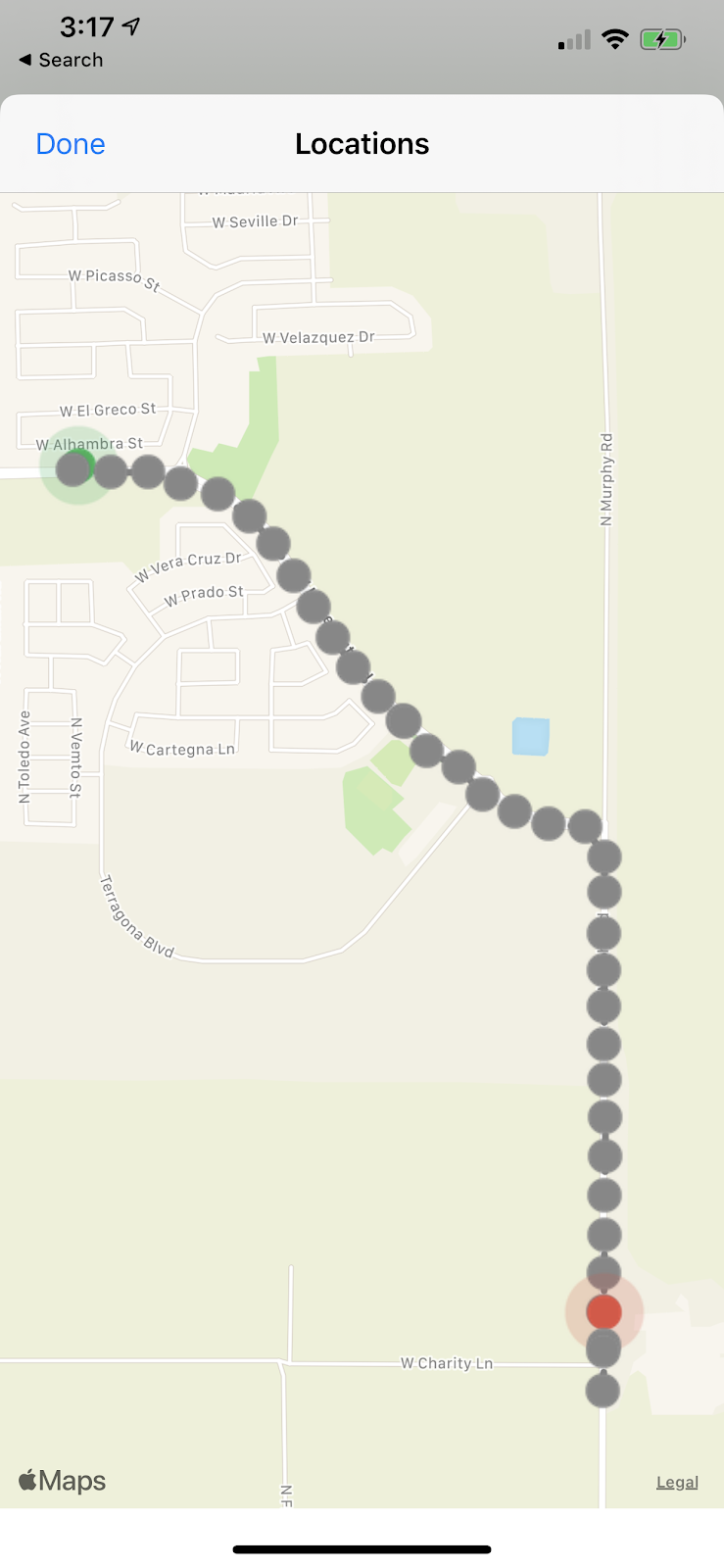
Task: Open the Legal link on map
Action: point(677,1482)
